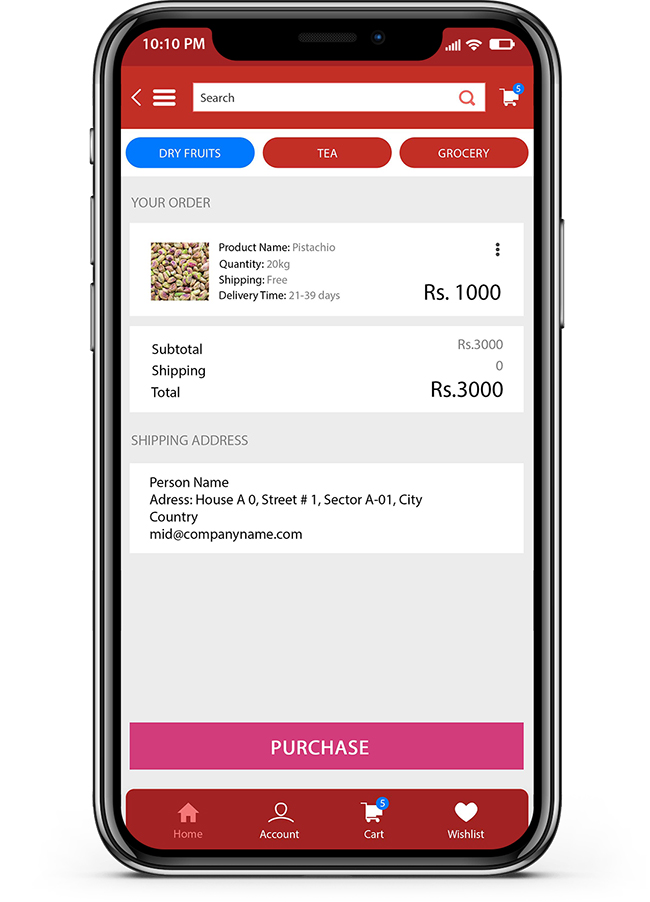This screenshot has height=902, width=650.
Task: Open the hamburger drawer menu
Action: pyautogui.click(x=164, y=98)
